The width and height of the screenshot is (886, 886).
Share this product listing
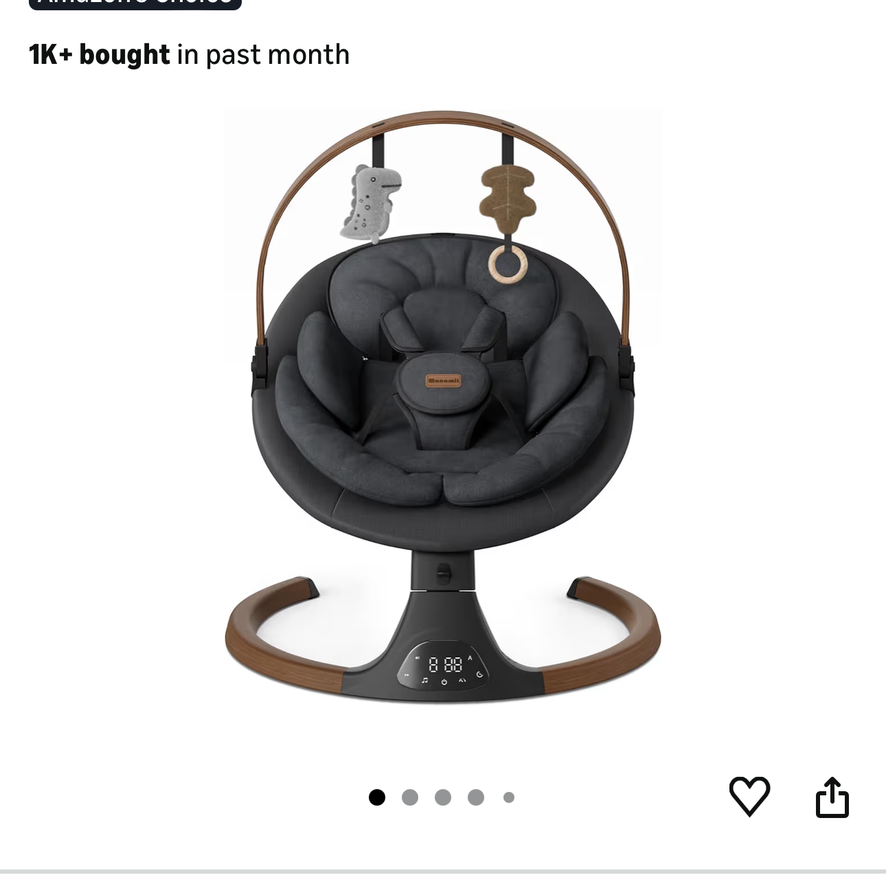(x=832, y=797)
